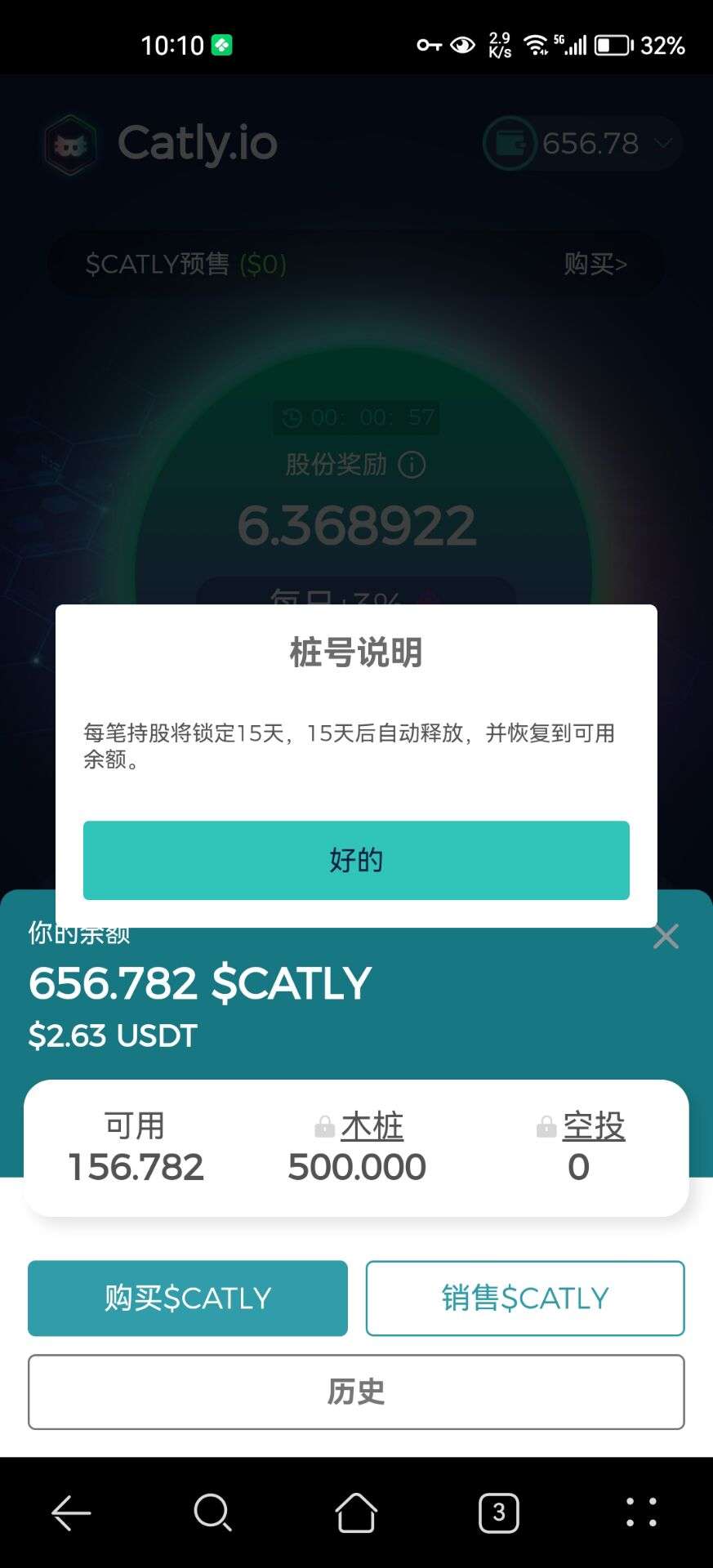Select 销售$CATLY to sell tokens
713x1568 pixels.
[x=525, y=1298]
